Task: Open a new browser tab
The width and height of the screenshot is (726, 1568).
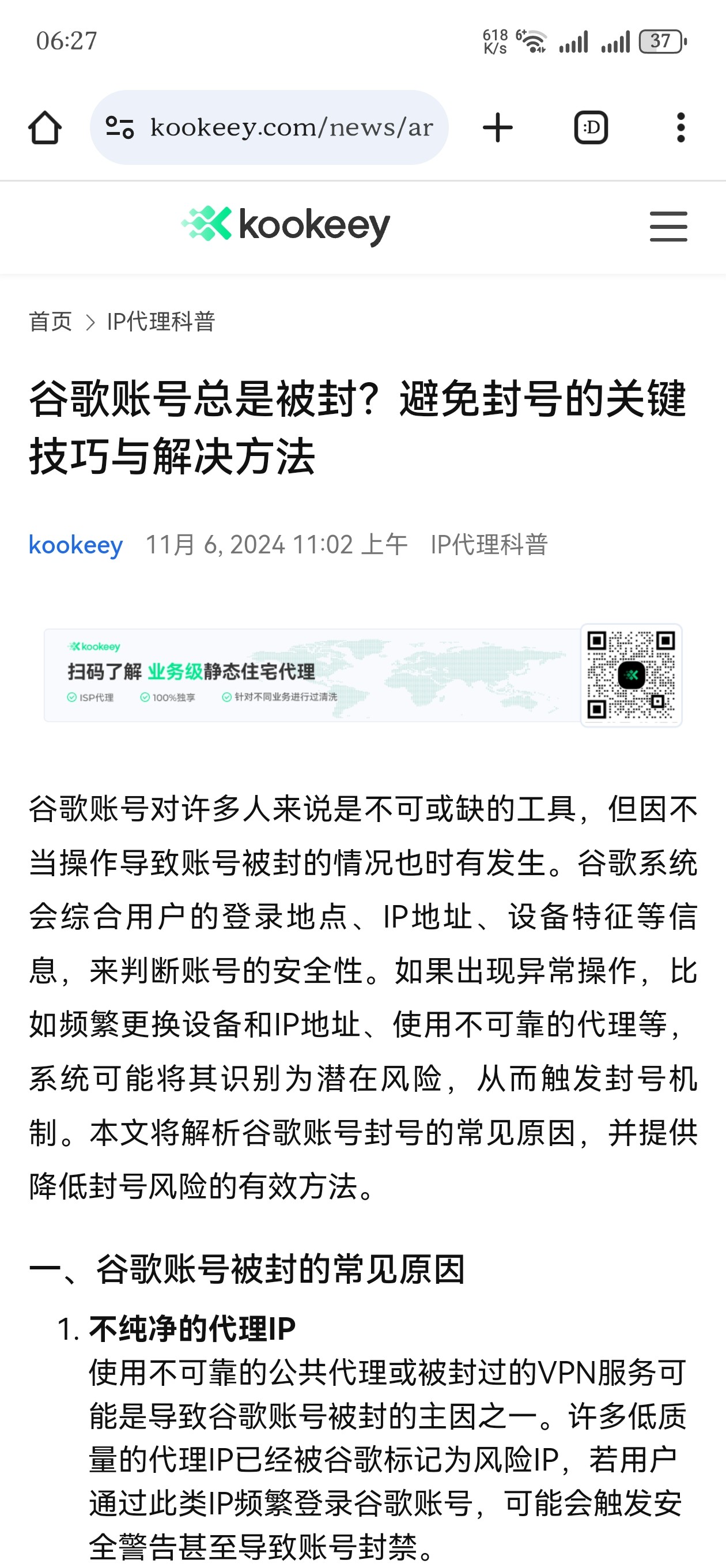Action: pyautogui.click(x=497, y=128)
